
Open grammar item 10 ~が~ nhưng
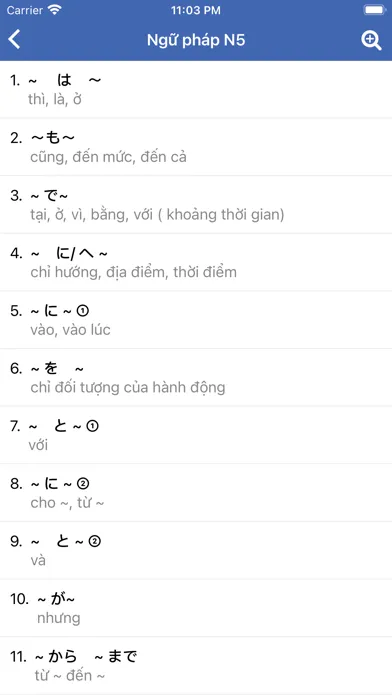coord(196,609)
